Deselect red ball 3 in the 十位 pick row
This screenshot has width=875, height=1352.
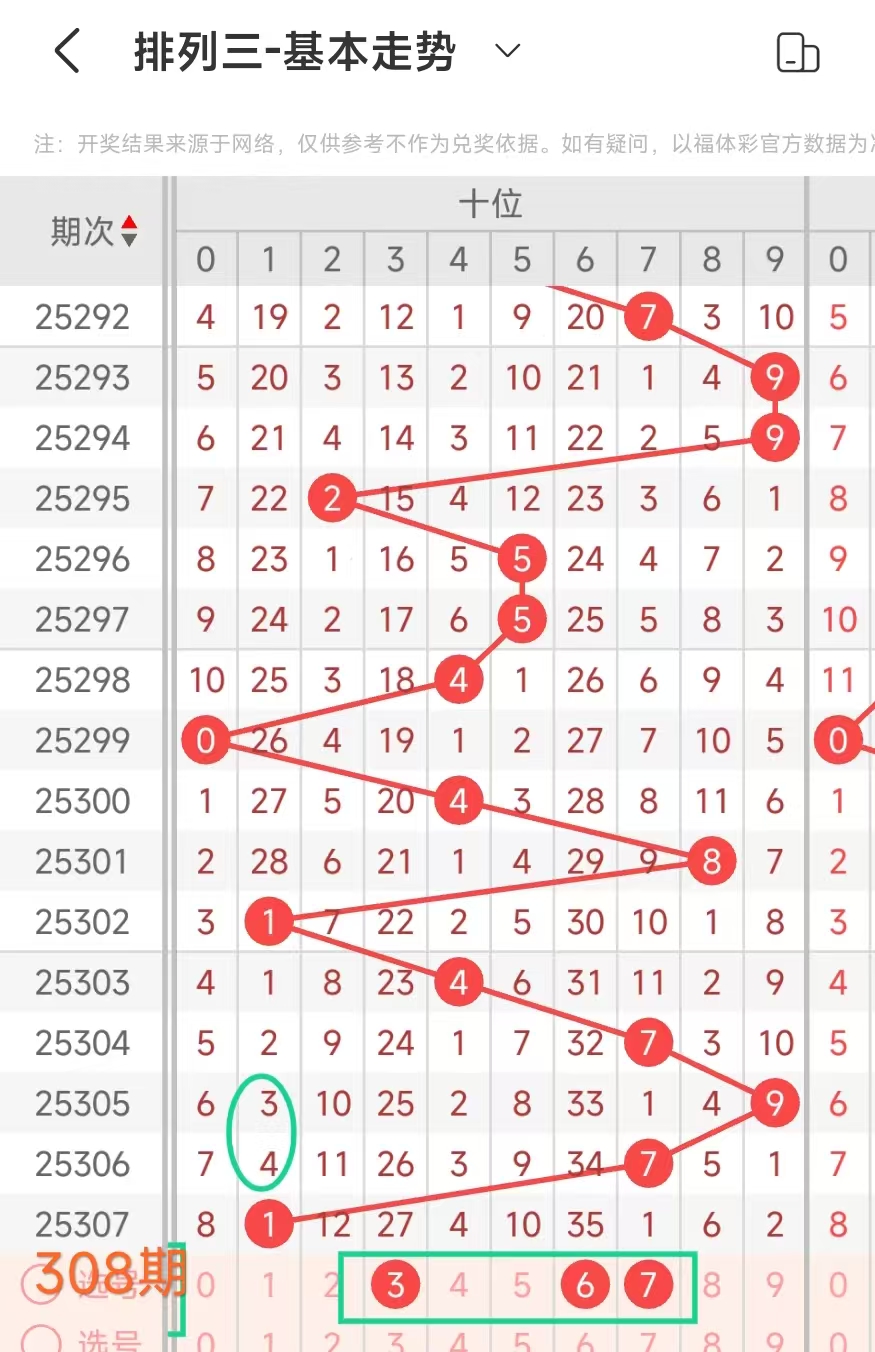point(396,1285)
